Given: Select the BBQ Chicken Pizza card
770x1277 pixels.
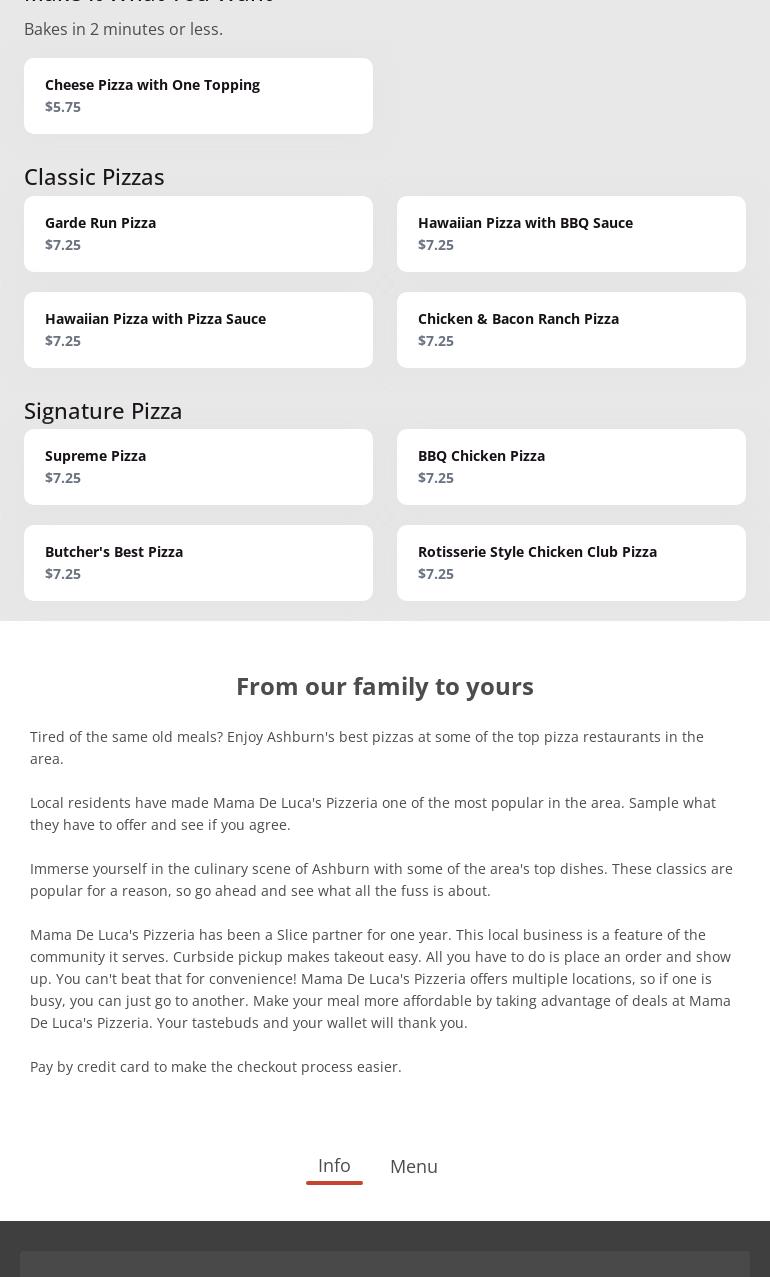Looking at the screenshot, I should coord(571,466).
